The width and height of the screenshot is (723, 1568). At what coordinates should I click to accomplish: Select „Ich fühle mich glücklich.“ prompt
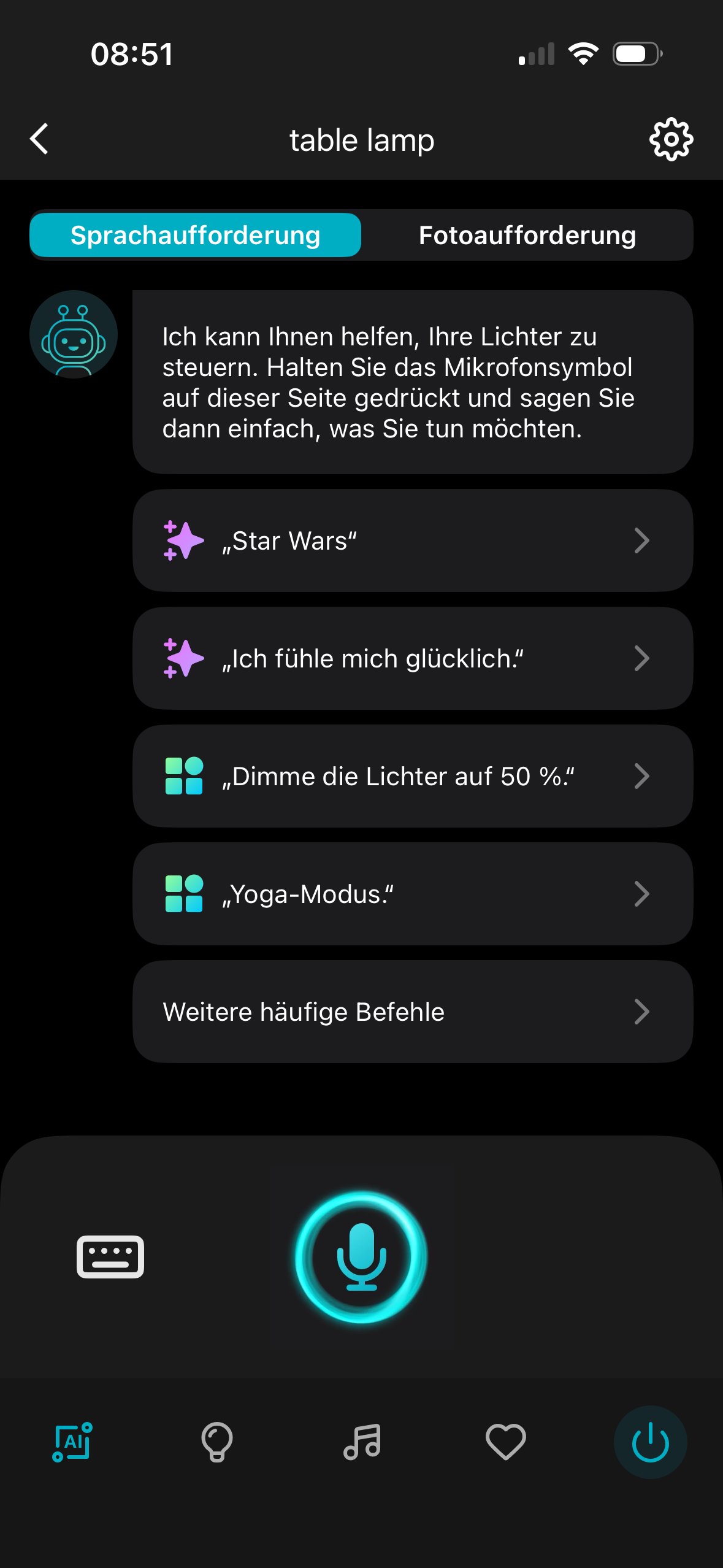[x=412, y=658]
